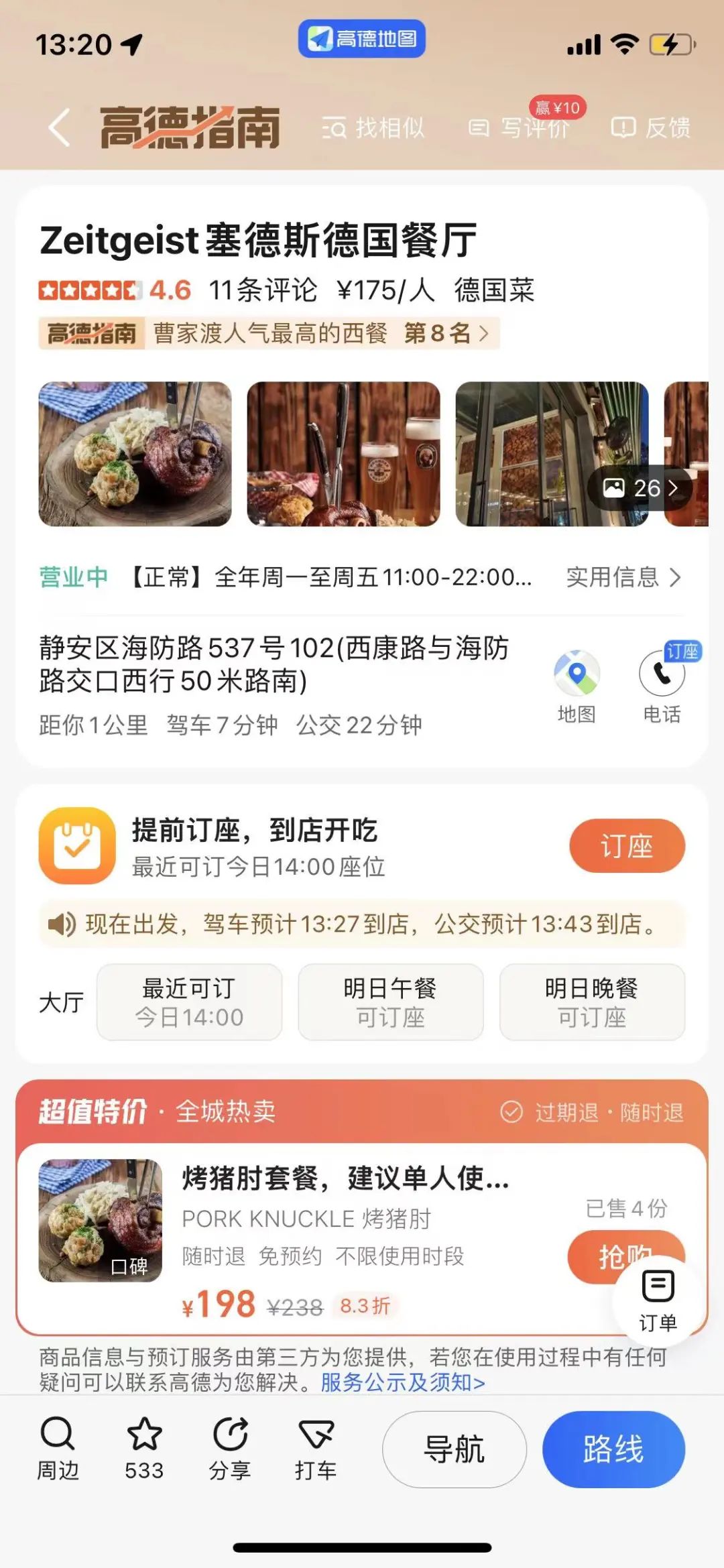Choose 明日晚餐 reservation slot
This screenshot has width=724, height=1568.
click(592, 1002)
